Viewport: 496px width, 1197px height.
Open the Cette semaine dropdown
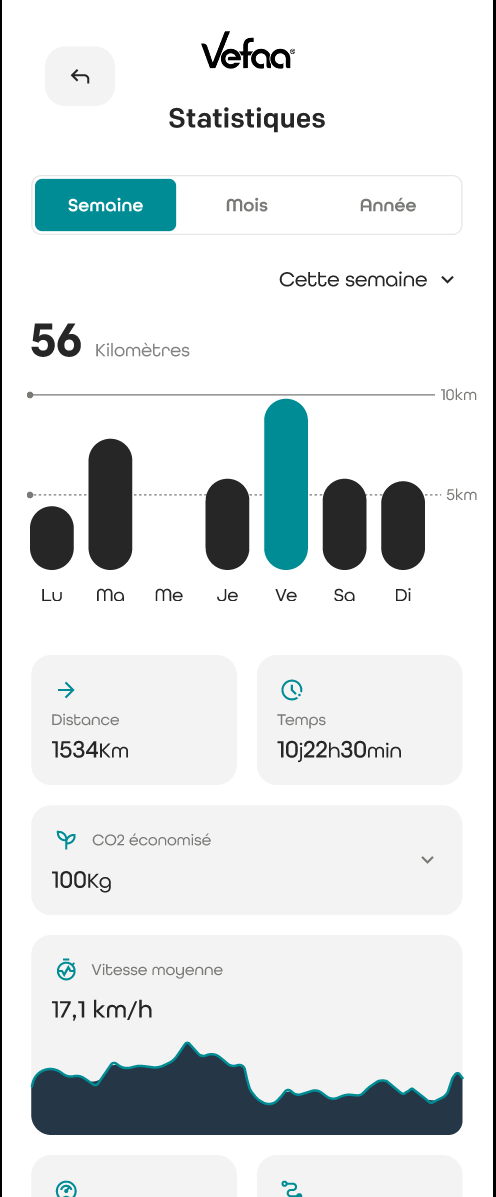pos(367,279)
